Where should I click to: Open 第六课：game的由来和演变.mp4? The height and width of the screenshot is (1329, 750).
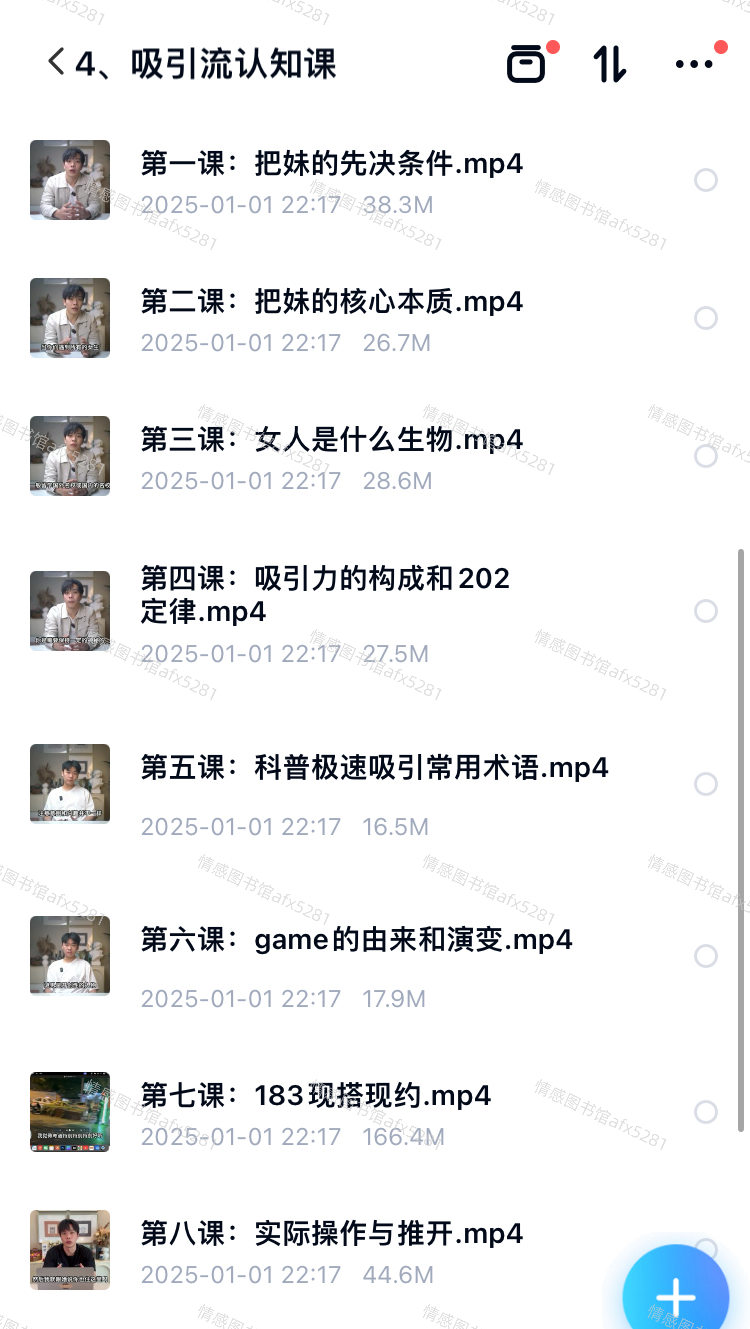coord(356,940)
